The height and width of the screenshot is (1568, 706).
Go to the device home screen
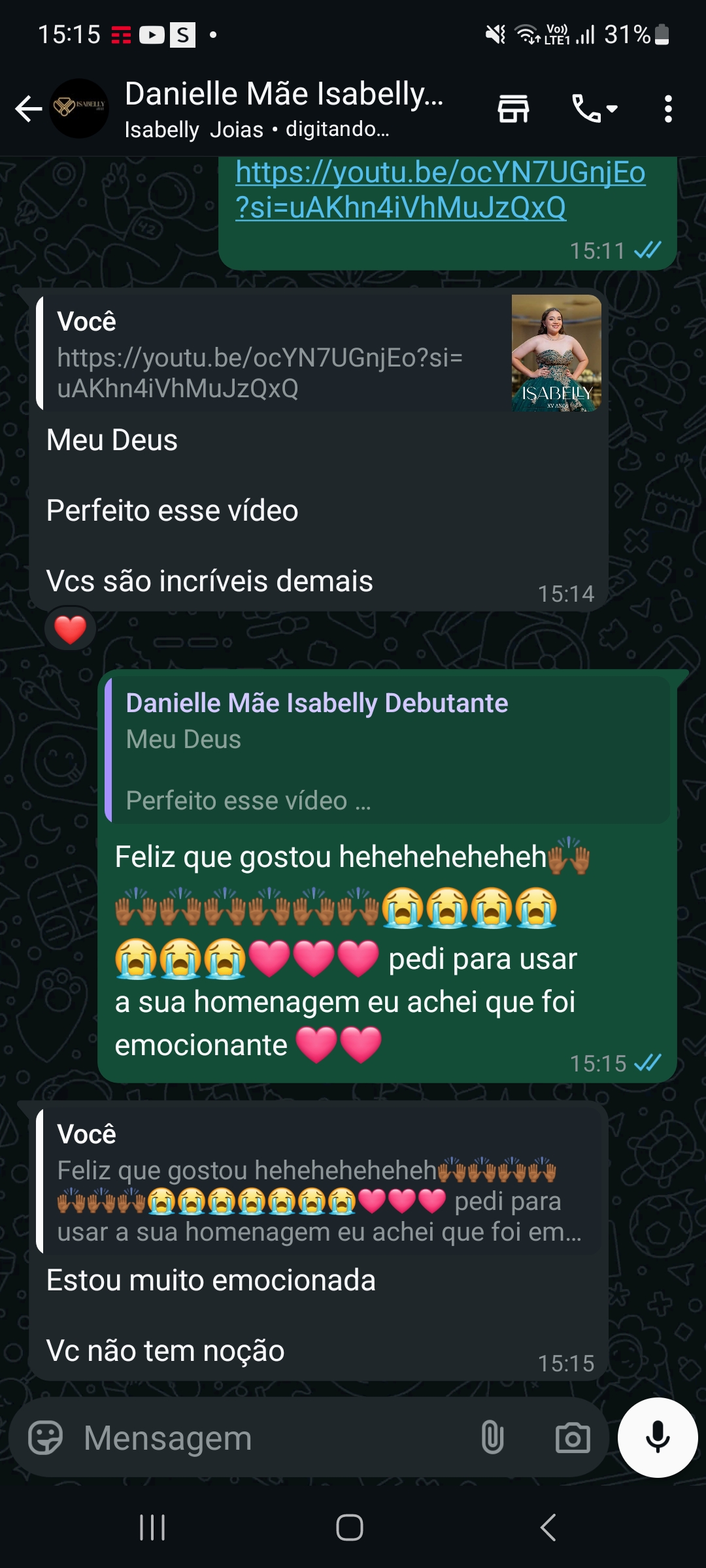coord(350,1527)
